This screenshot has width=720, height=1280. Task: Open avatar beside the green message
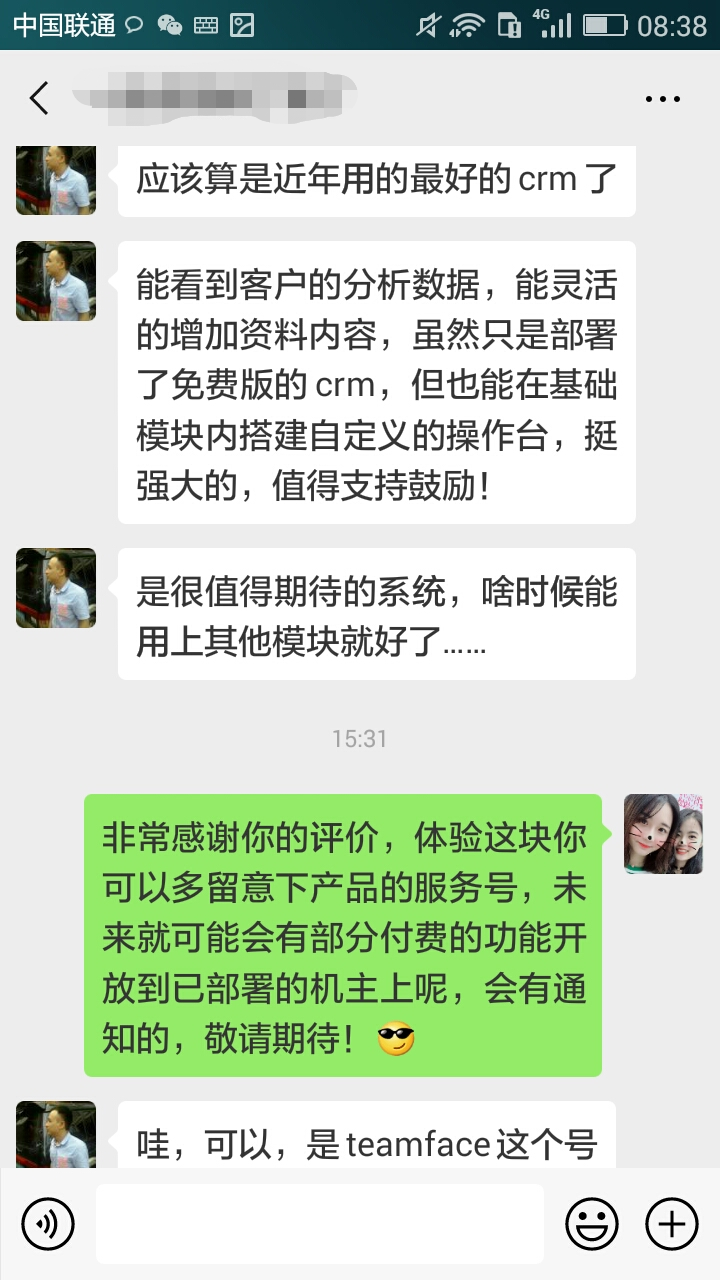[663, 834]
